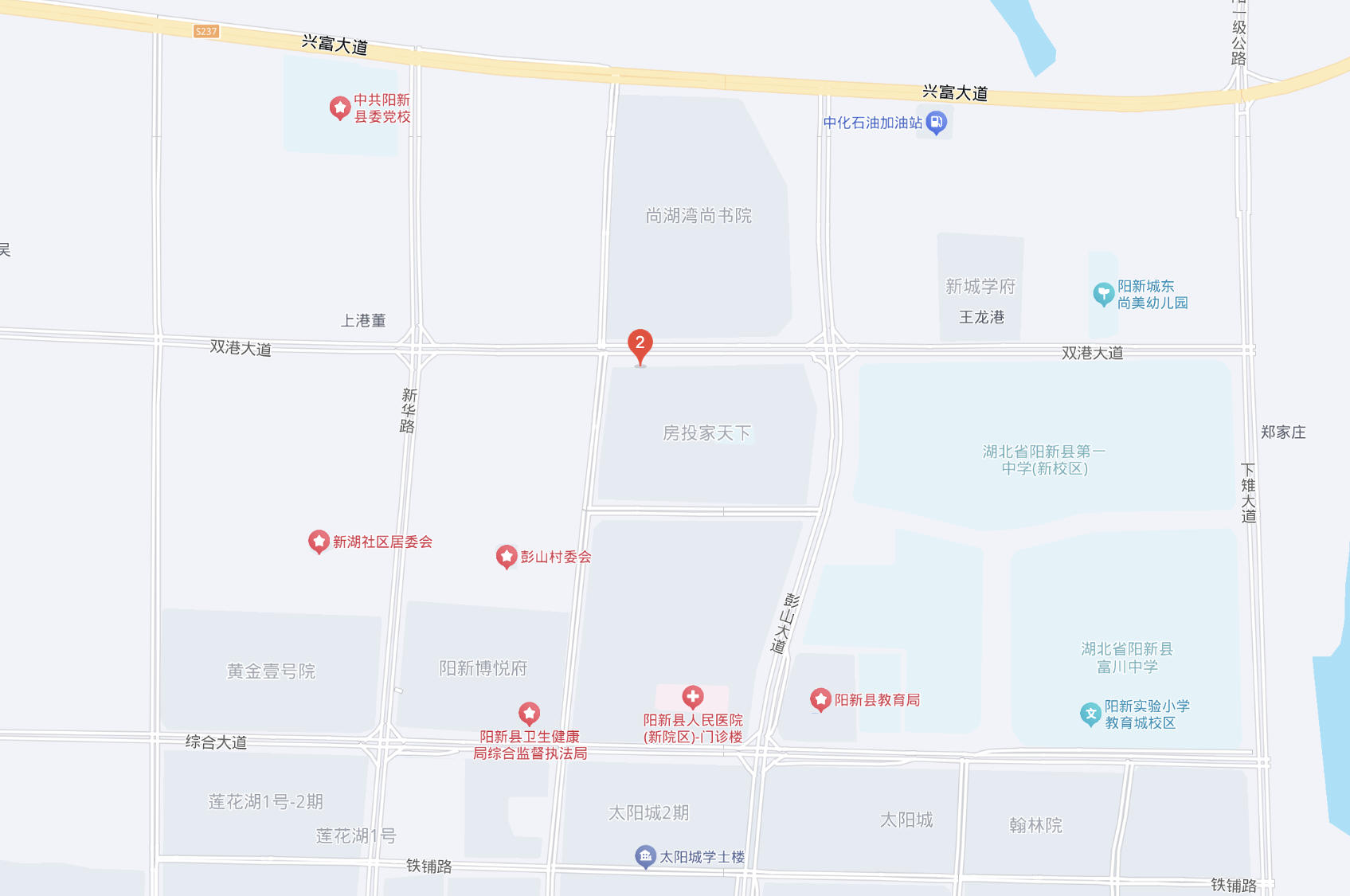The image size is (1350, 896).
Task: Select the 新湖社区居委会 map pin
Action: coord(319,542)
